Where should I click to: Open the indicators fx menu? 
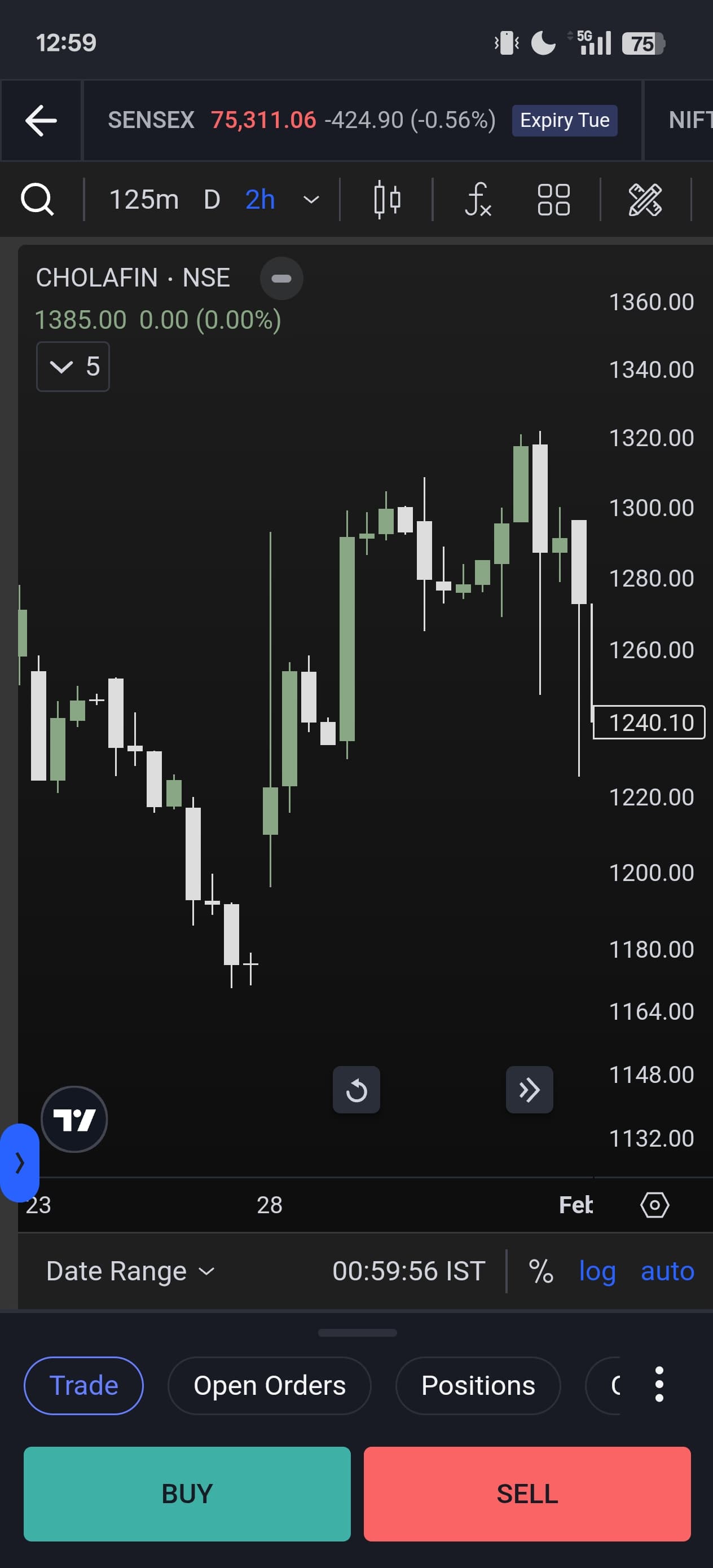click(478, 199)
